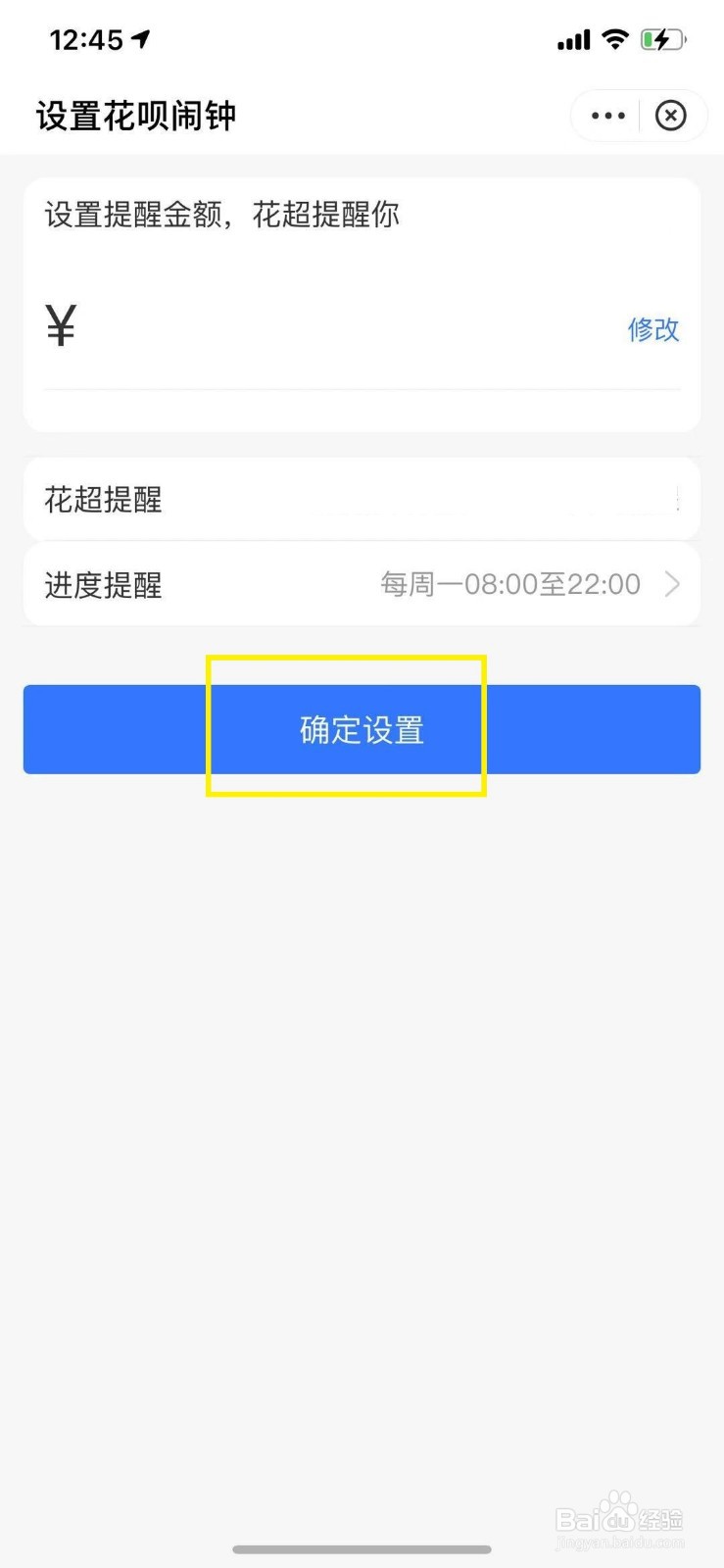
Task: Tap the three-dot more options icon
Action: 607,115
